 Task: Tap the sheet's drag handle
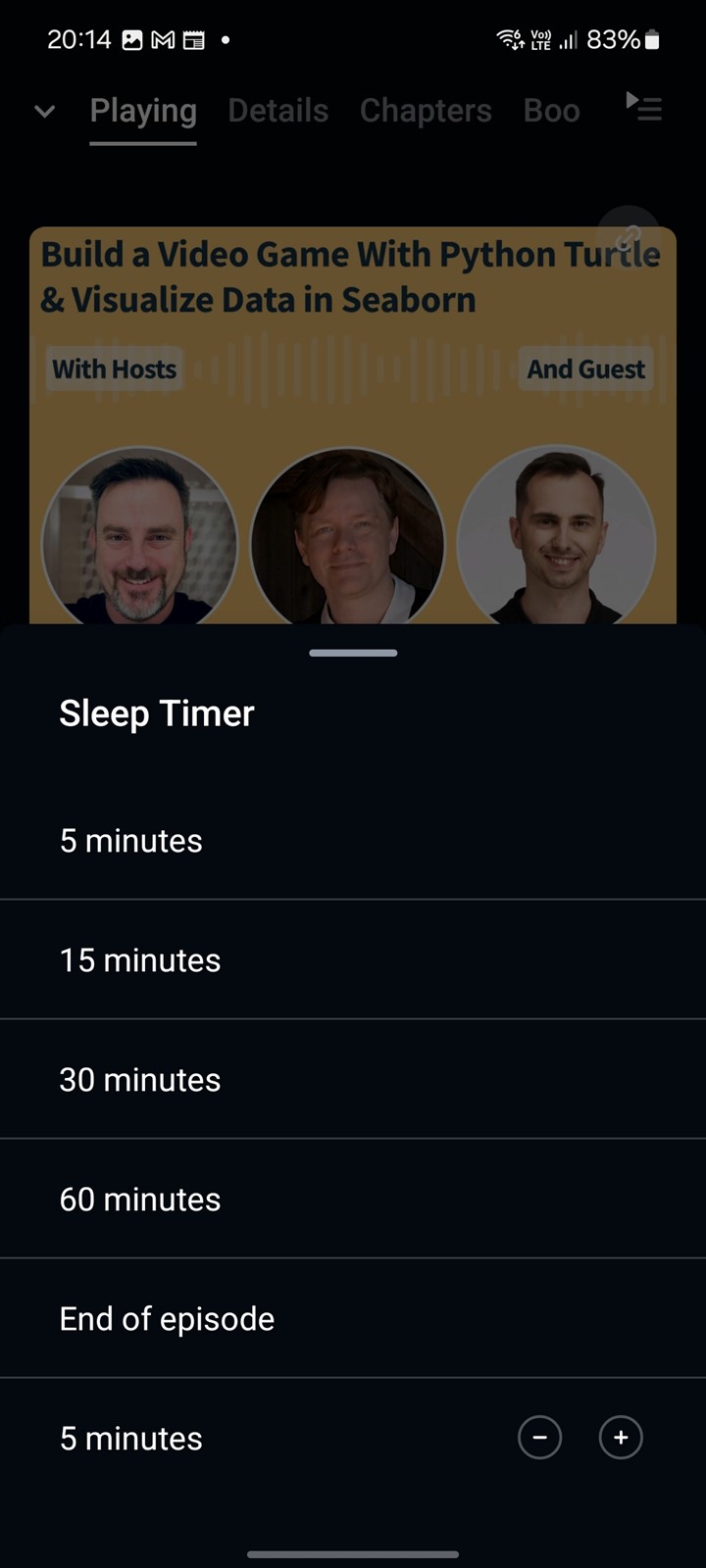pyautogui.click(x=353, y=653)
